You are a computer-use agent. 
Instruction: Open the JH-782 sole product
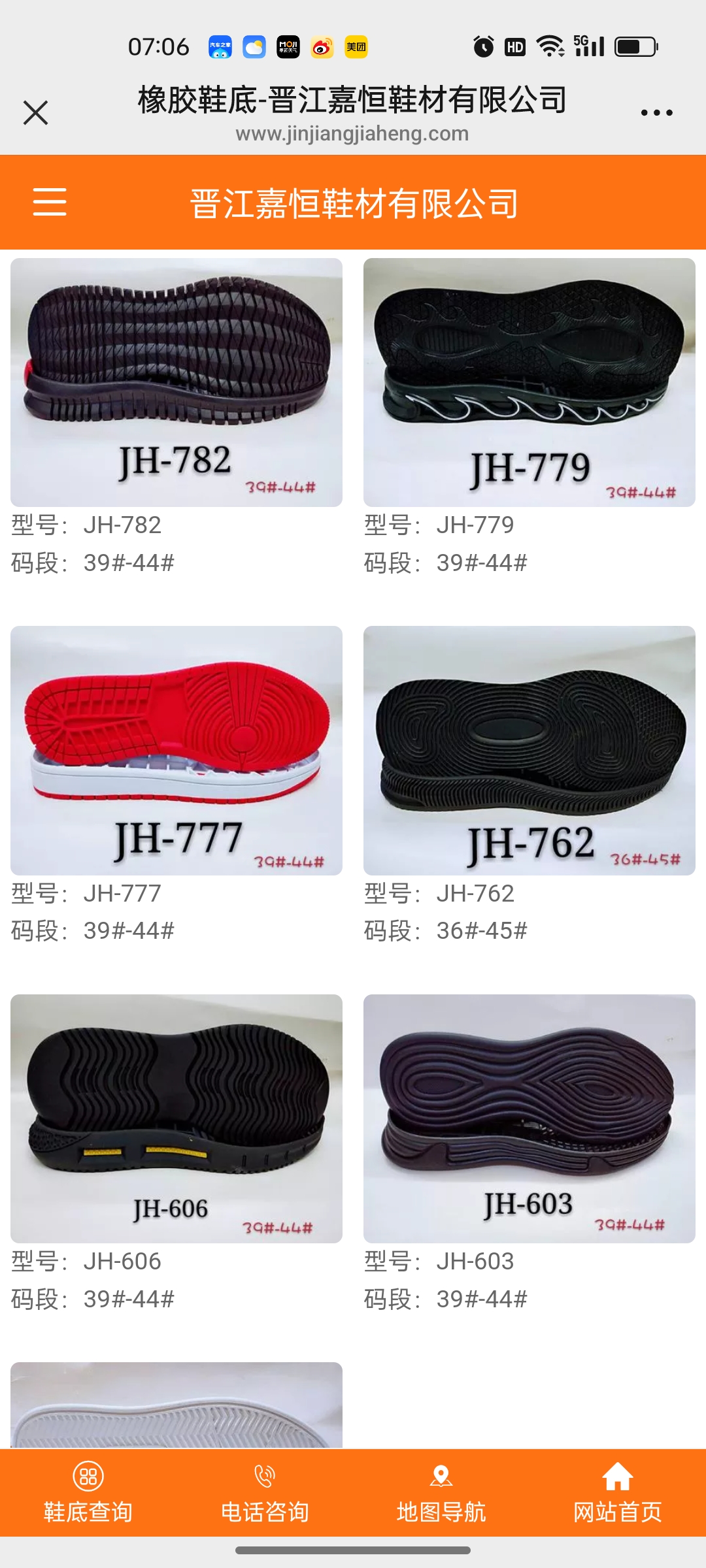tap(176, 382)
